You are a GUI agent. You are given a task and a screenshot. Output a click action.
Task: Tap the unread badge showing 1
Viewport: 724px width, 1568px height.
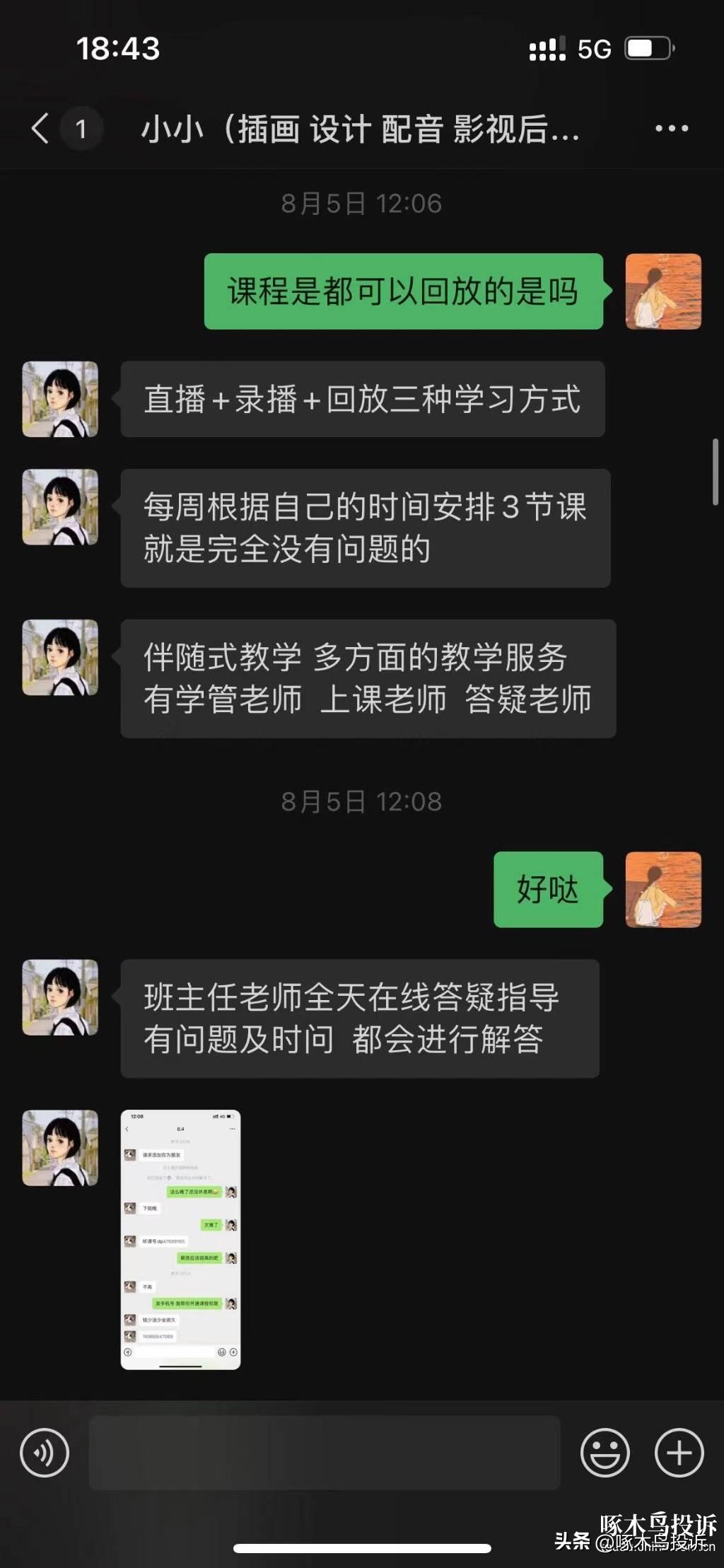coord(81,129)
